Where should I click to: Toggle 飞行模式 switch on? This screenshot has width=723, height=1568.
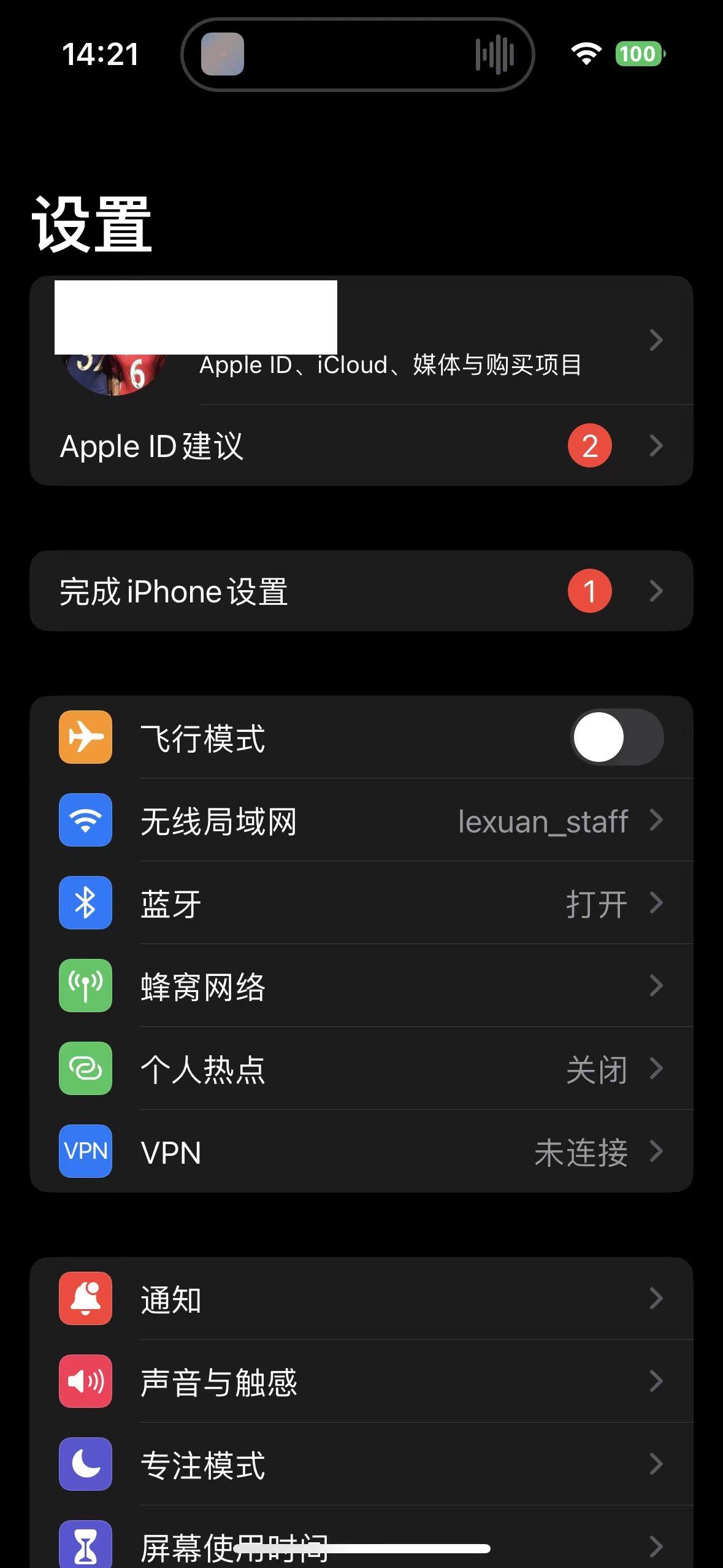pyautogui.click(x=616, y=737)
